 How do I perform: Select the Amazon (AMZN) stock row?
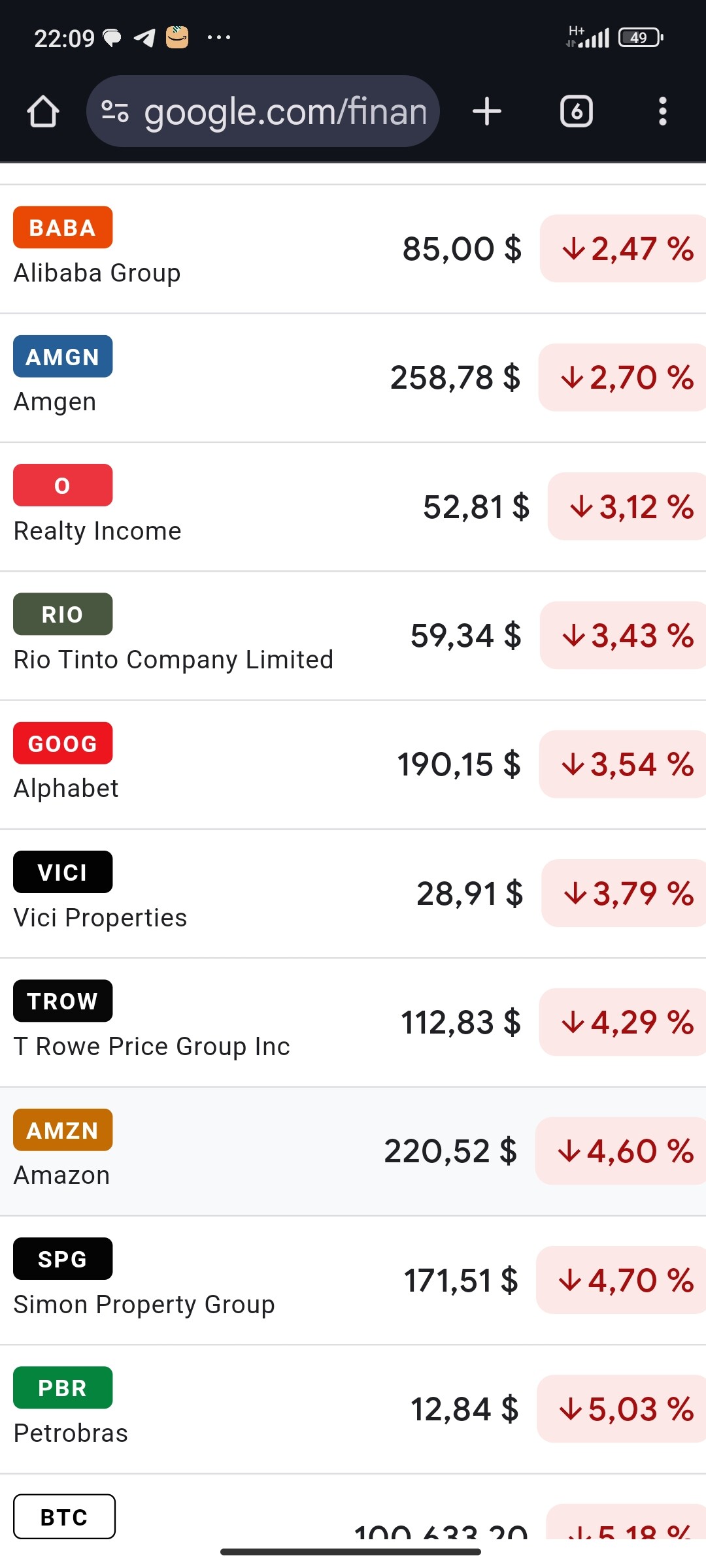353,1151
